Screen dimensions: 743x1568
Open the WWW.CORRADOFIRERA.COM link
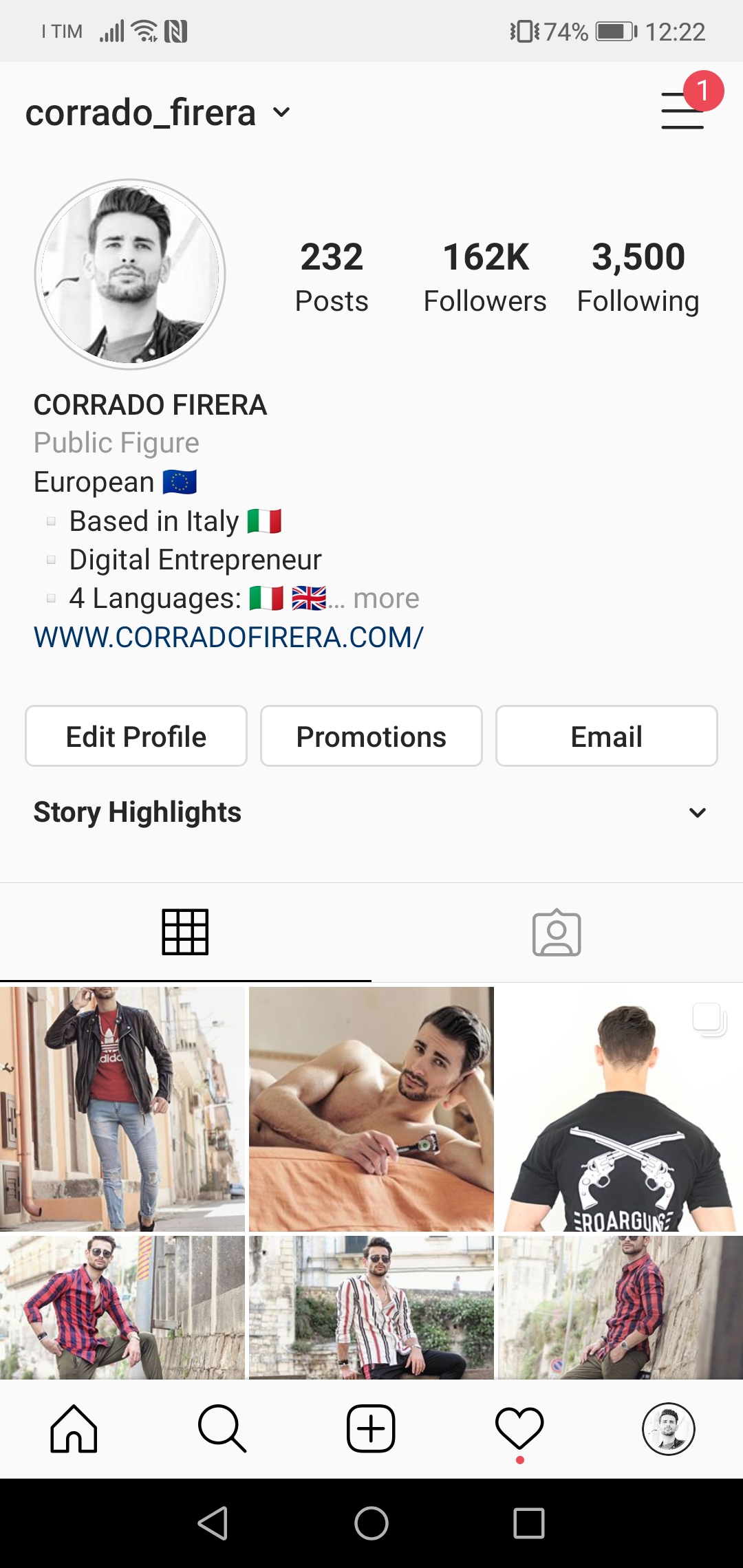coord(228,638)
